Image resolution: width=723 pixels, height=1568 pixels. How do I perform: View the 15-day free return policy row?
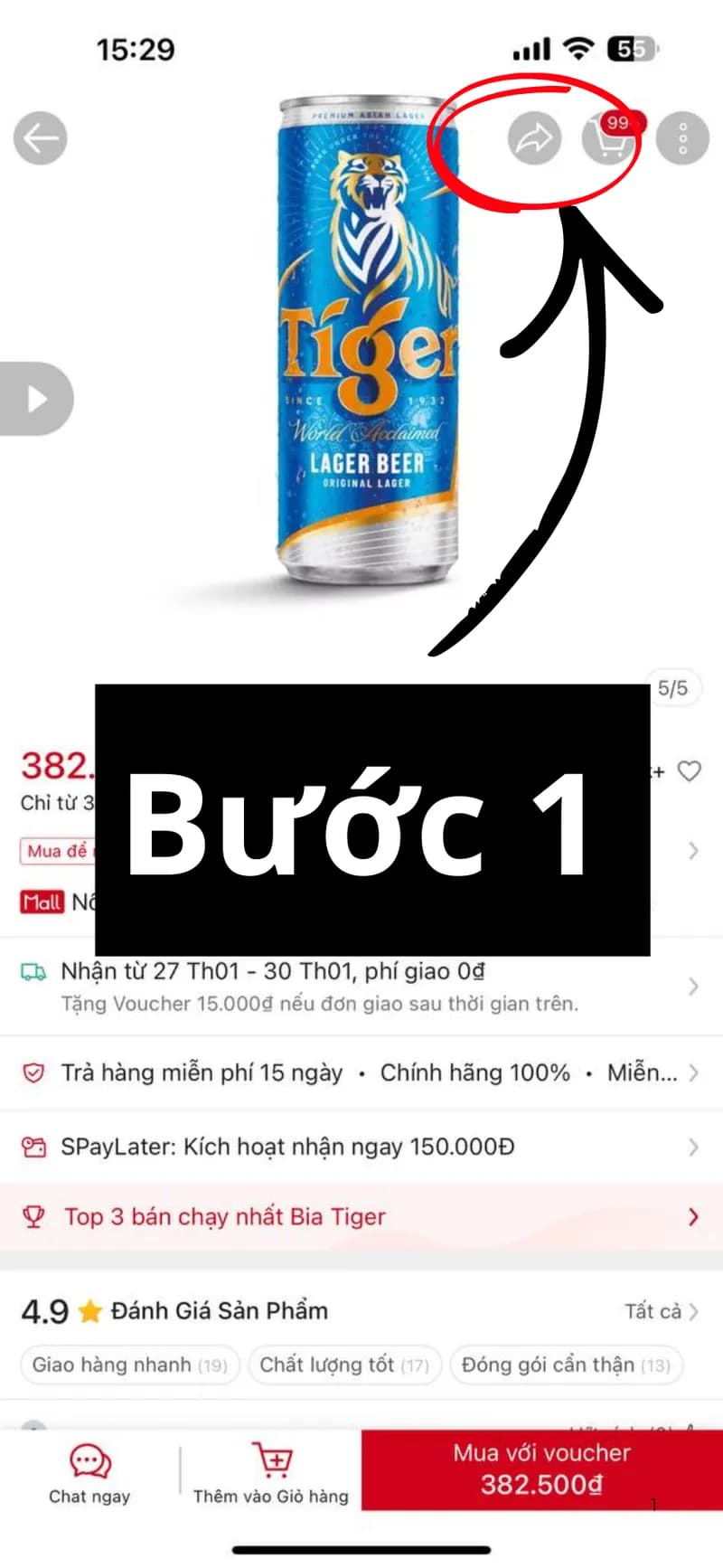[361, 1072]
